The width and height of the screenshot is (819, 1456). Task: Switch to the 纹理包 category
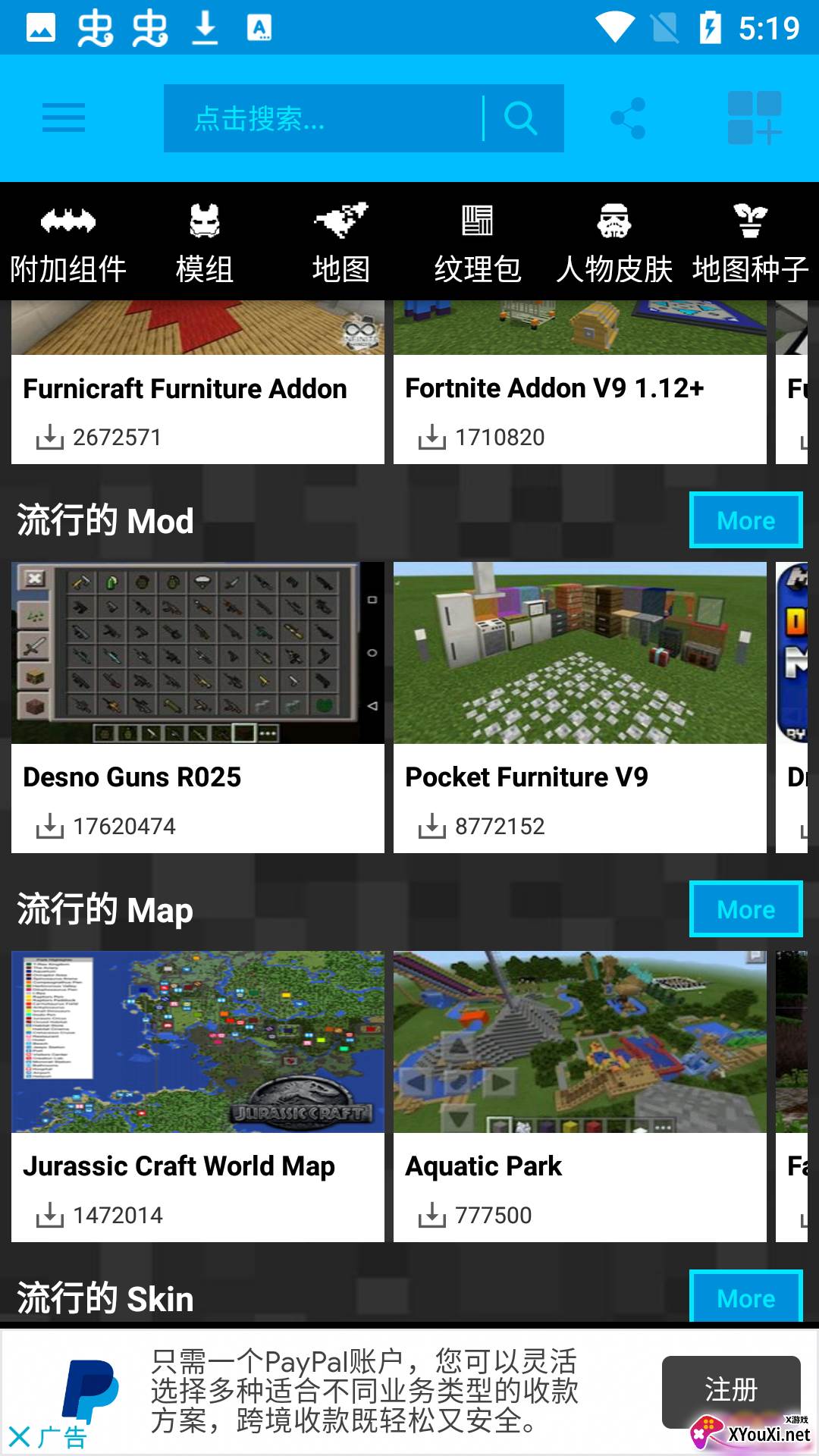pyautogui.click(x=478, y=243)
